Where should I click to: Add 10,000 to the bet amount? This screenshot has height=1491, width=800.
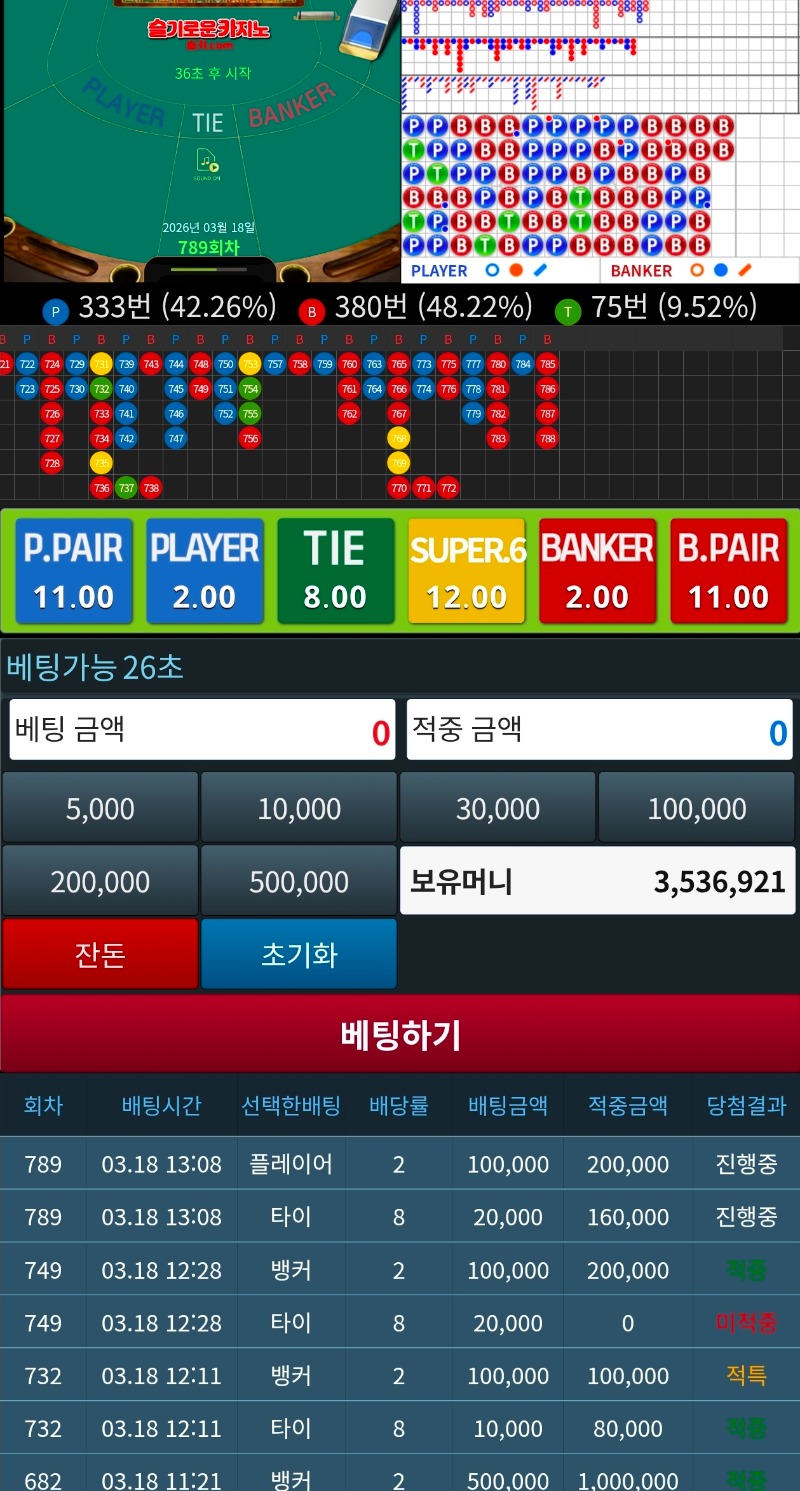[x=299, y=808]
